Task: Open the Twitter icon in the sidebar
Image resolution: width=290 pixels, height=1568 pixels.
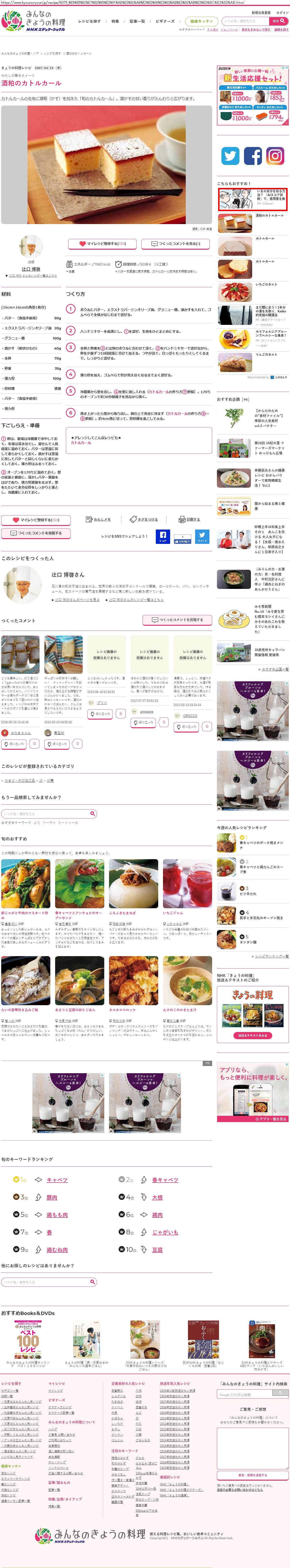Action: coord(230,156)
